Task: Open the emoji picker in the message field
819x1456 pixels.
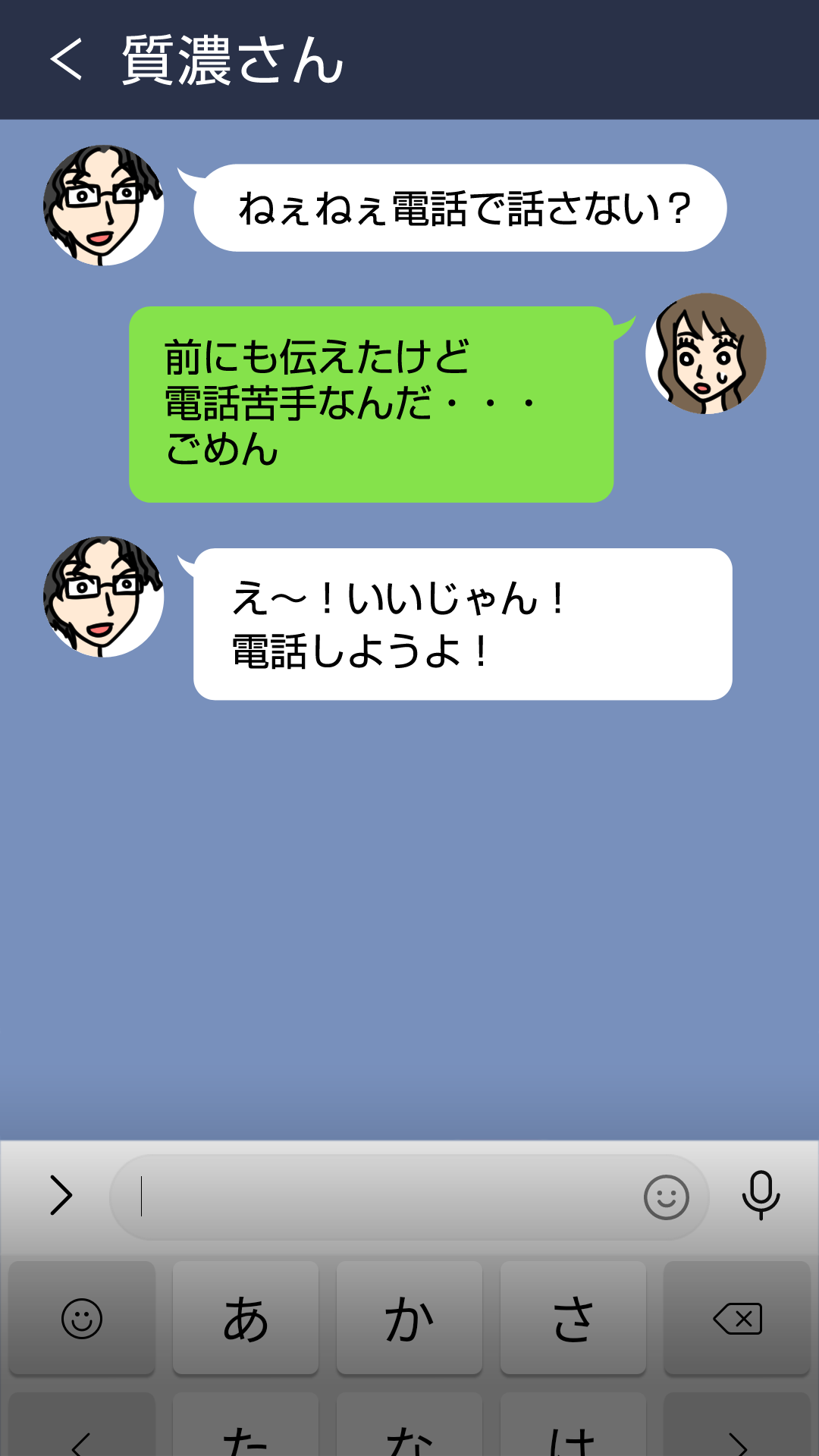Action: point(666,1197)
